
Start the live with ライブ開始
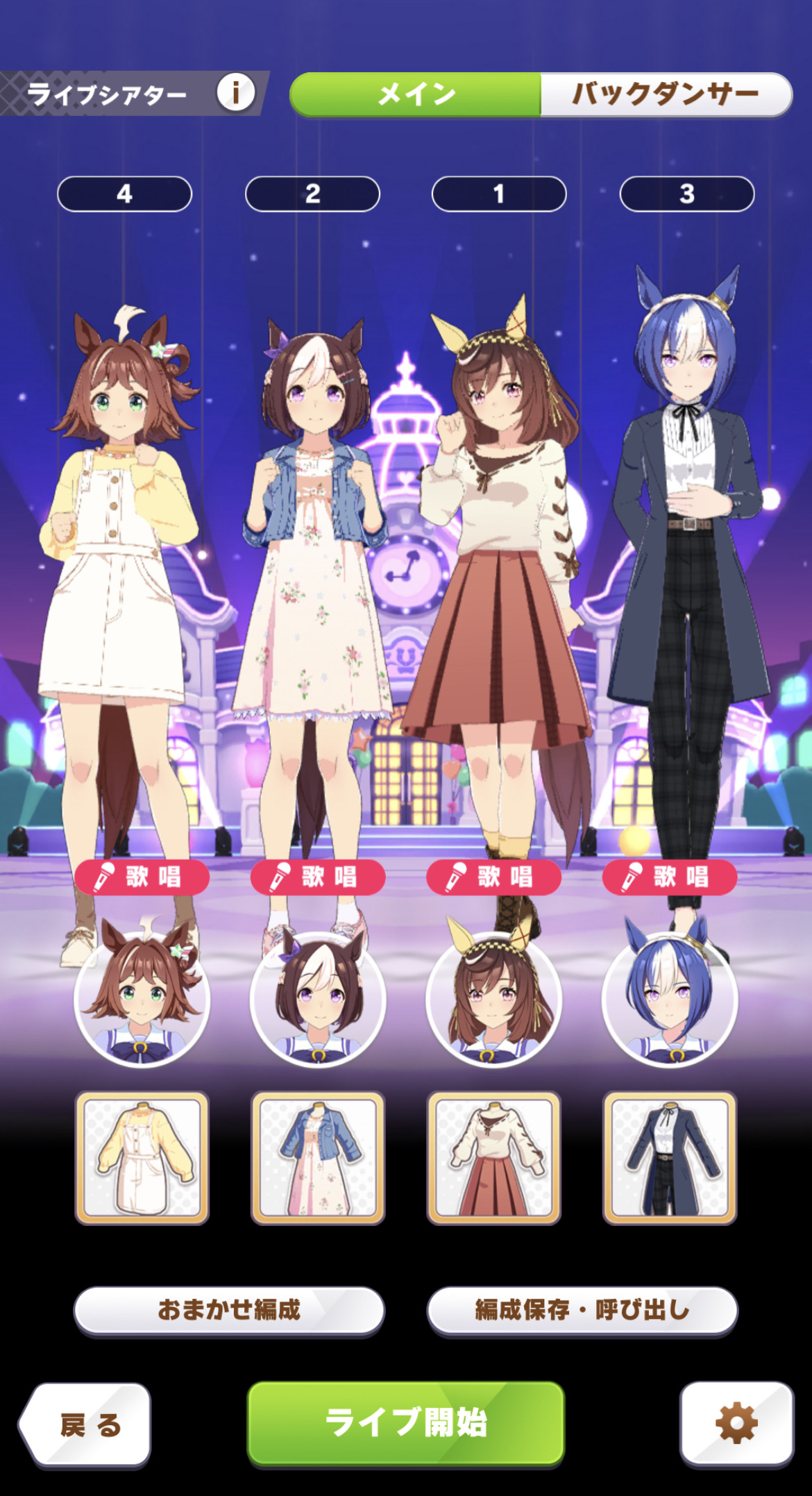pyautogui.click(x=405, y=1422)
